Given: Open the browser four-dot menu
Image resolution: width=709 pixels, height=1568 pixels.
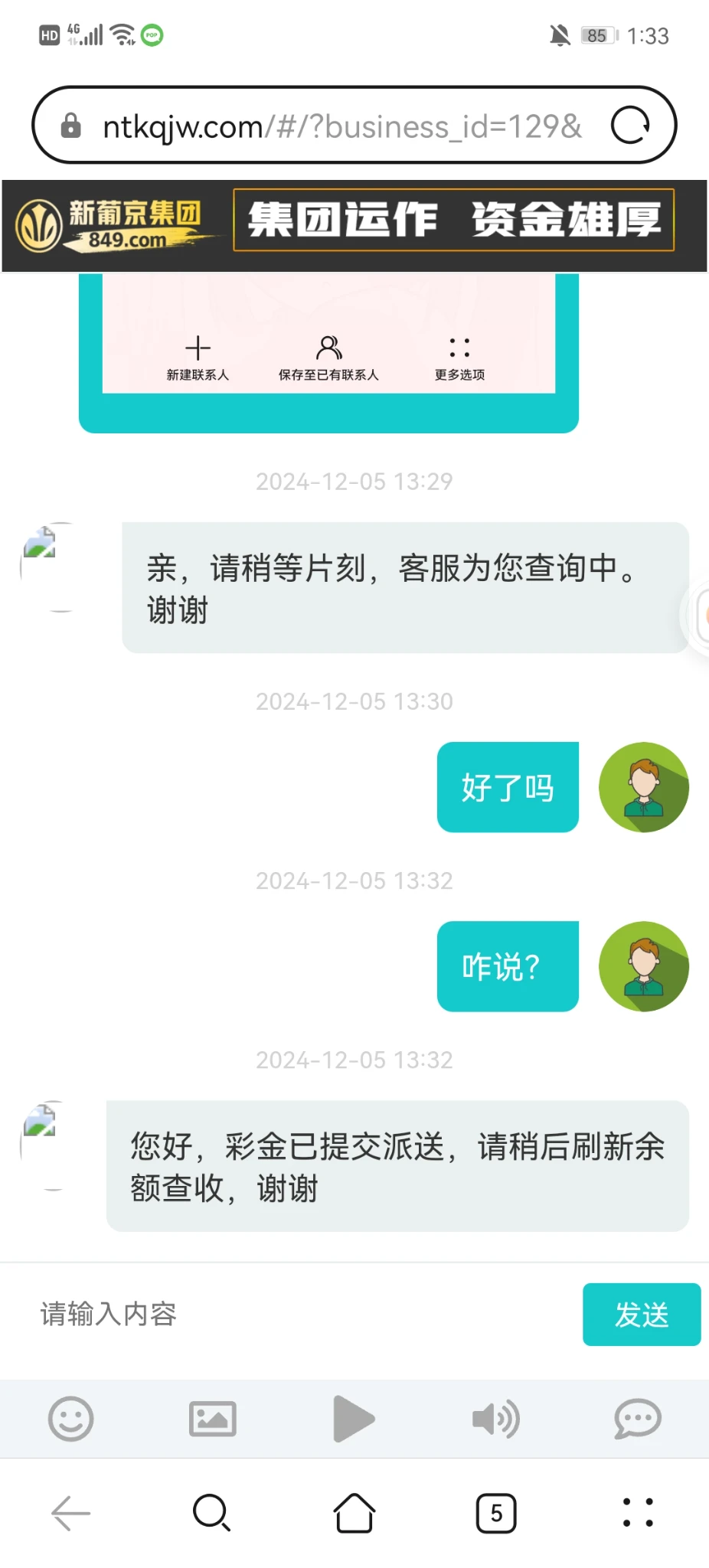Looking at the screenshot, I should pyautogui.click(x=638, y=1514).
